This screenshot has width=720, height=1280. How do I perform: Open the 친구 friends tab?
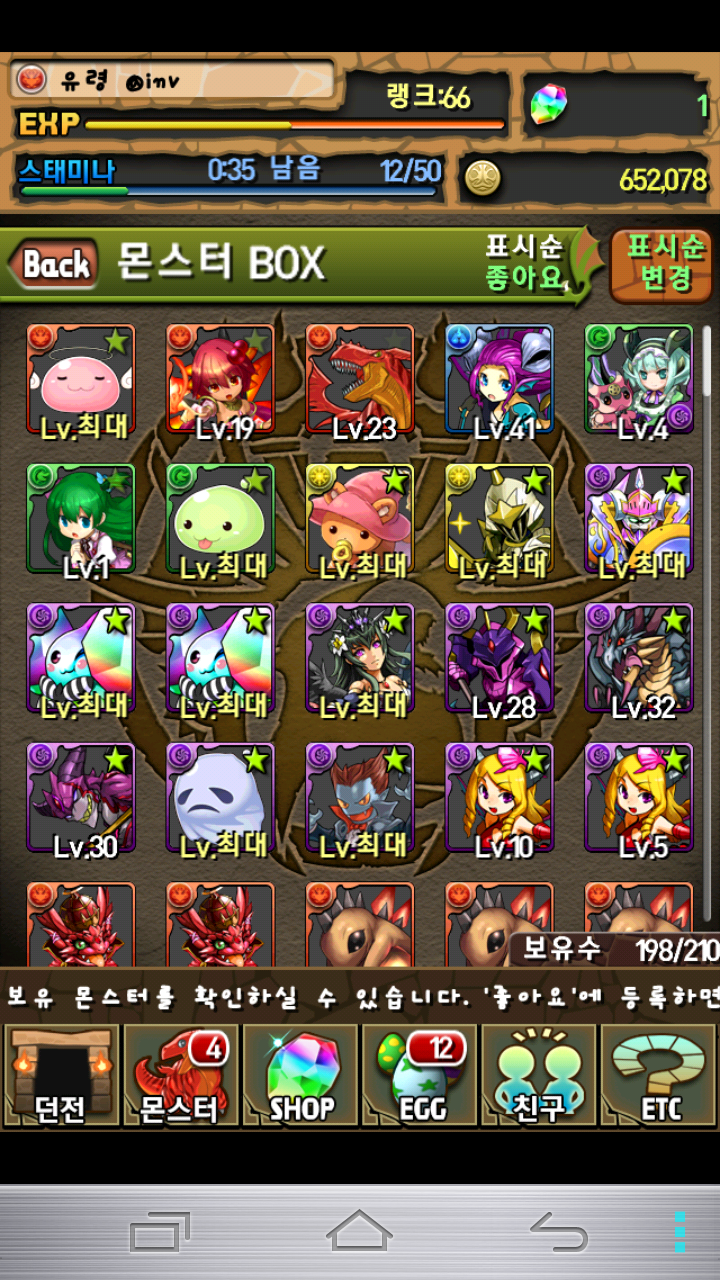coord(539,1075)
